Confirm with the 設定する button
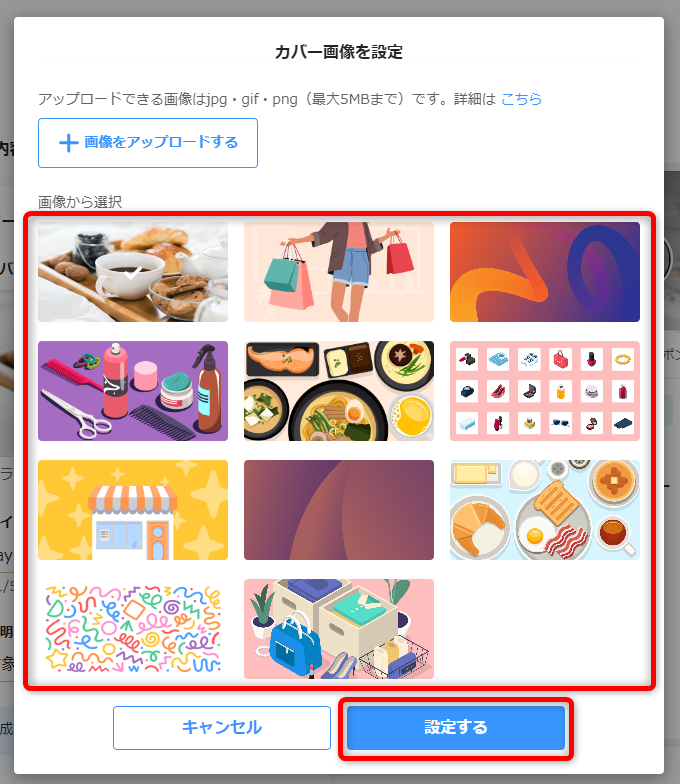680x784 pixels. pyautogui.click(x=456, y=727)
